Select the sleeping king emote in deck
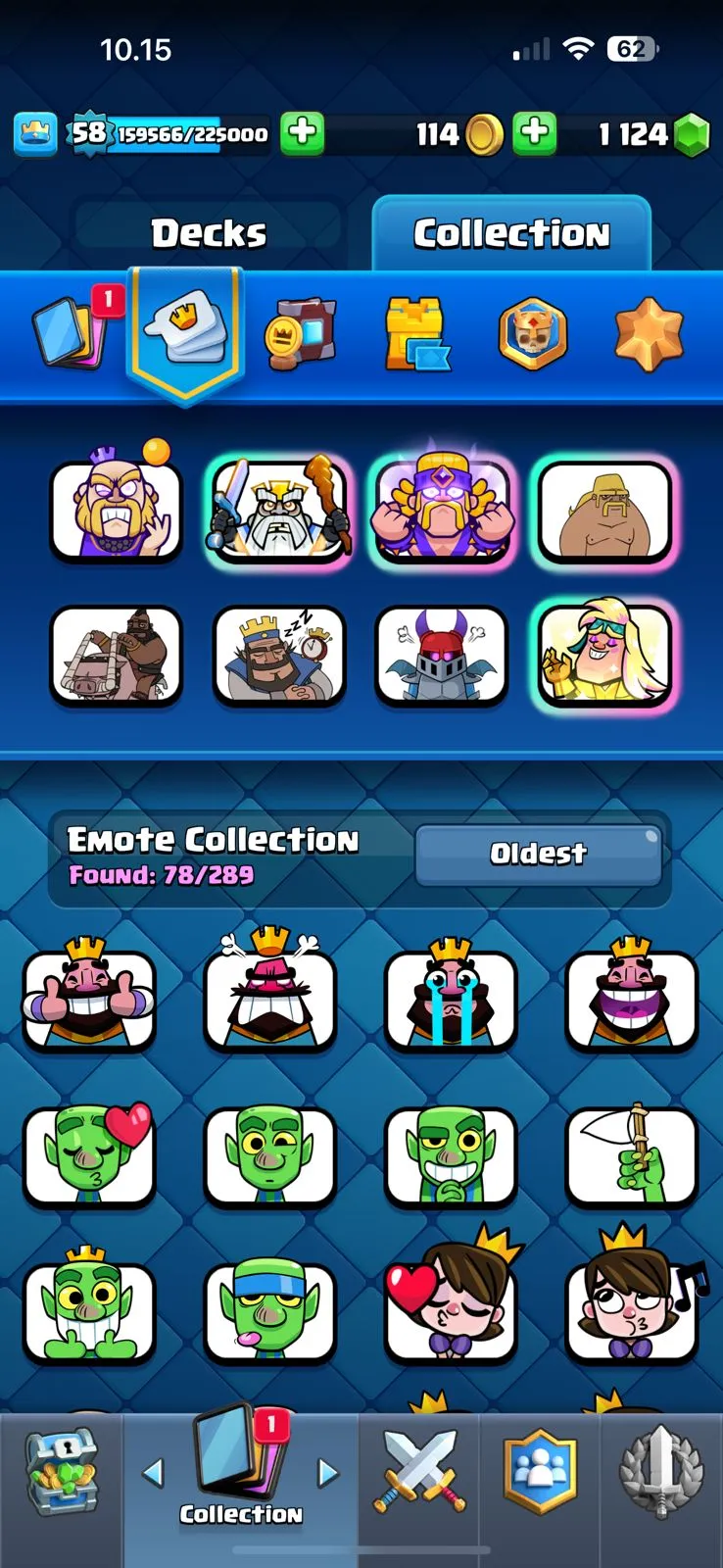The width and height of the screenshot is (723, 1568). click(x=279, y=655)
